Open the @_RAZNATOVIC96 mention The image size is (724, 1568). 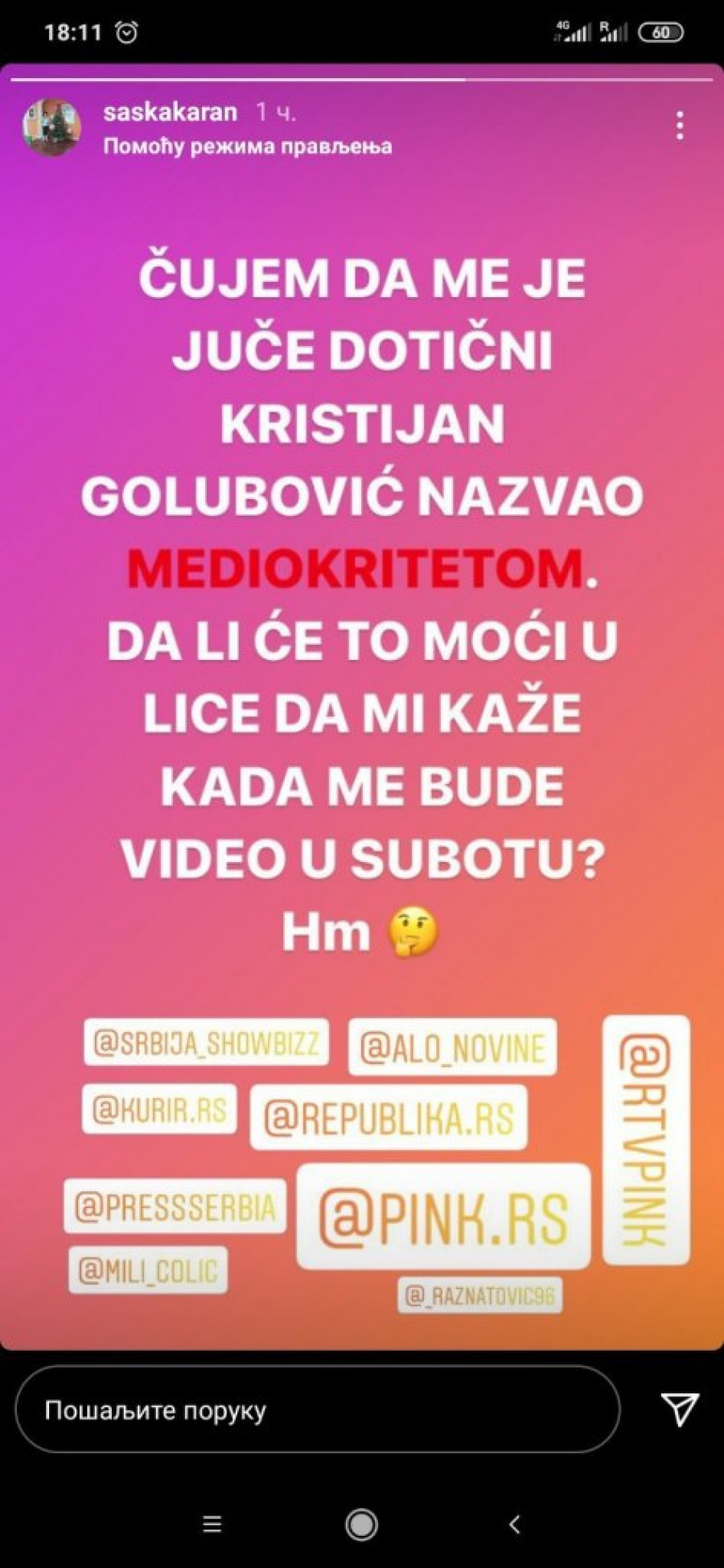click(479, 1296)
